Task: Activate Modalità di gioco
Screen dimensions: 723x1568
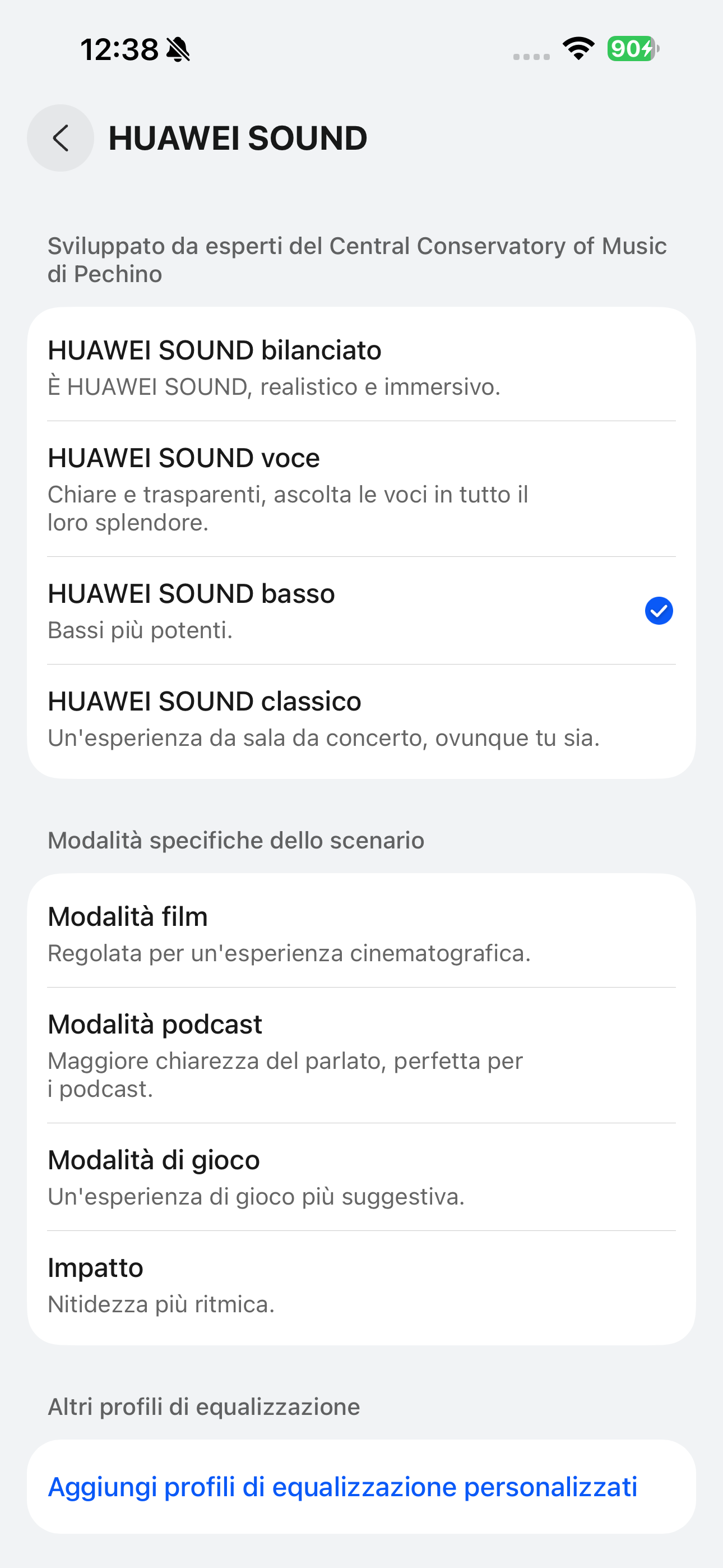Action: (361, 1177)
